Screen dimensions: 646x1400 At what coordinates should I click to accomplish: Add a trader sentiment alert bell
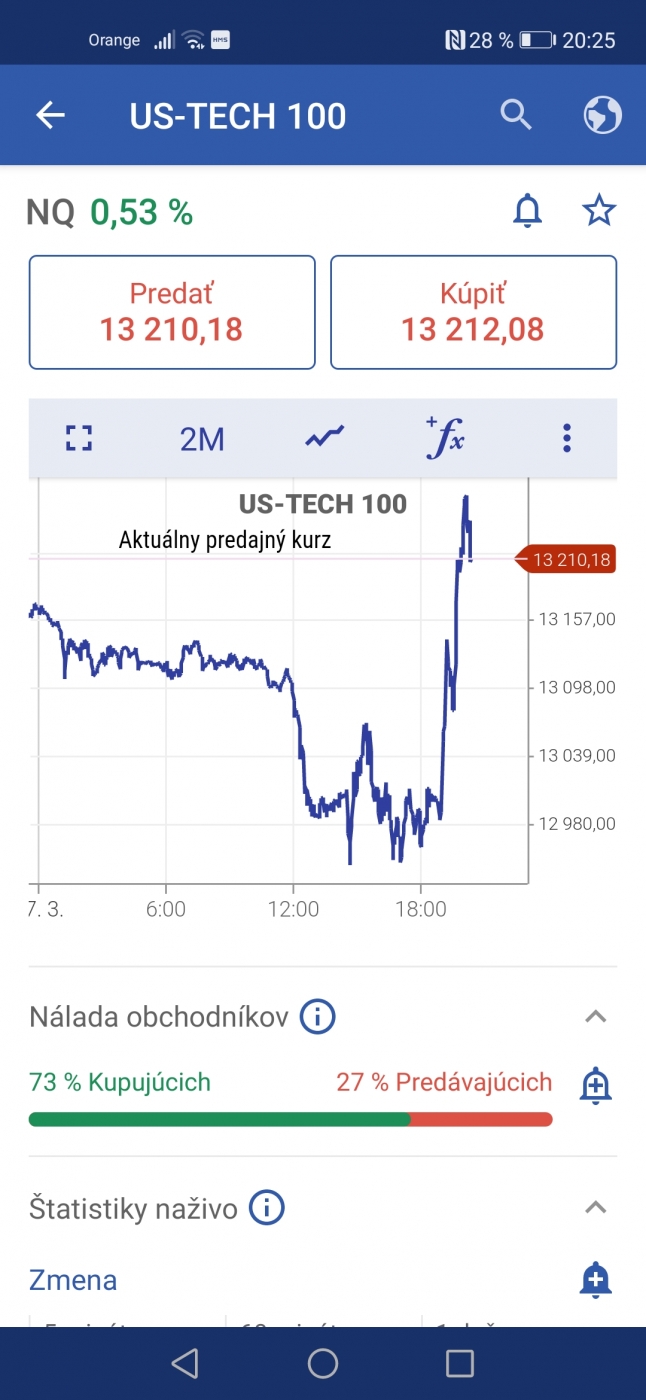click(596, 1085)
